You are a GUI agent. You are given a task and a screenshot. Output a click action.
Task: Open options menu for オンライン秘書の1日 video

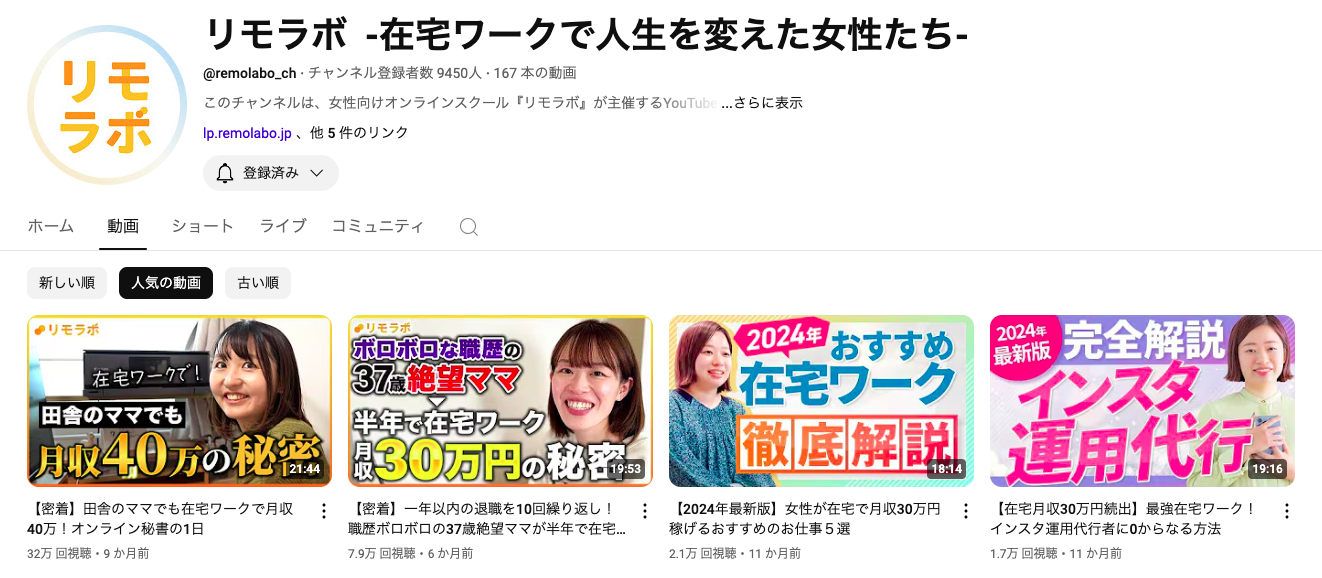click(x=323, y=511)
